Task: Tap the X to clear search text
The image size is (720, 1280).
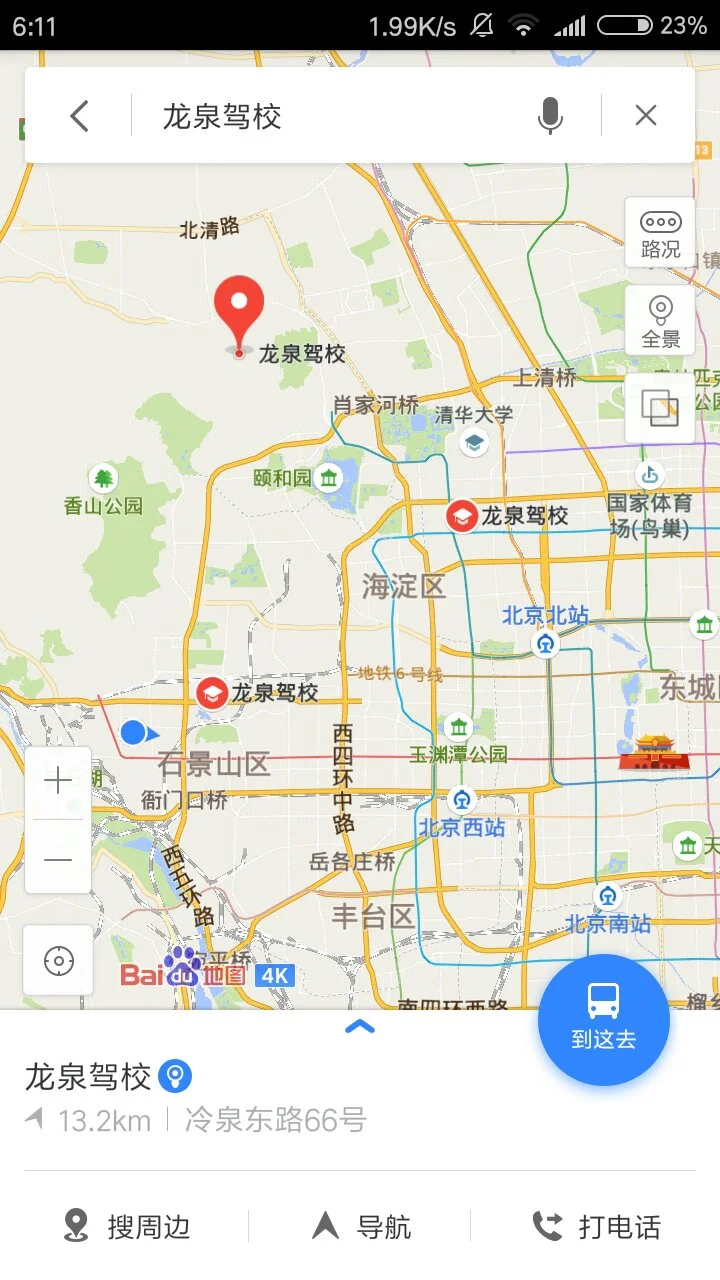Action: pyautogui.click(x=645, y=115)
